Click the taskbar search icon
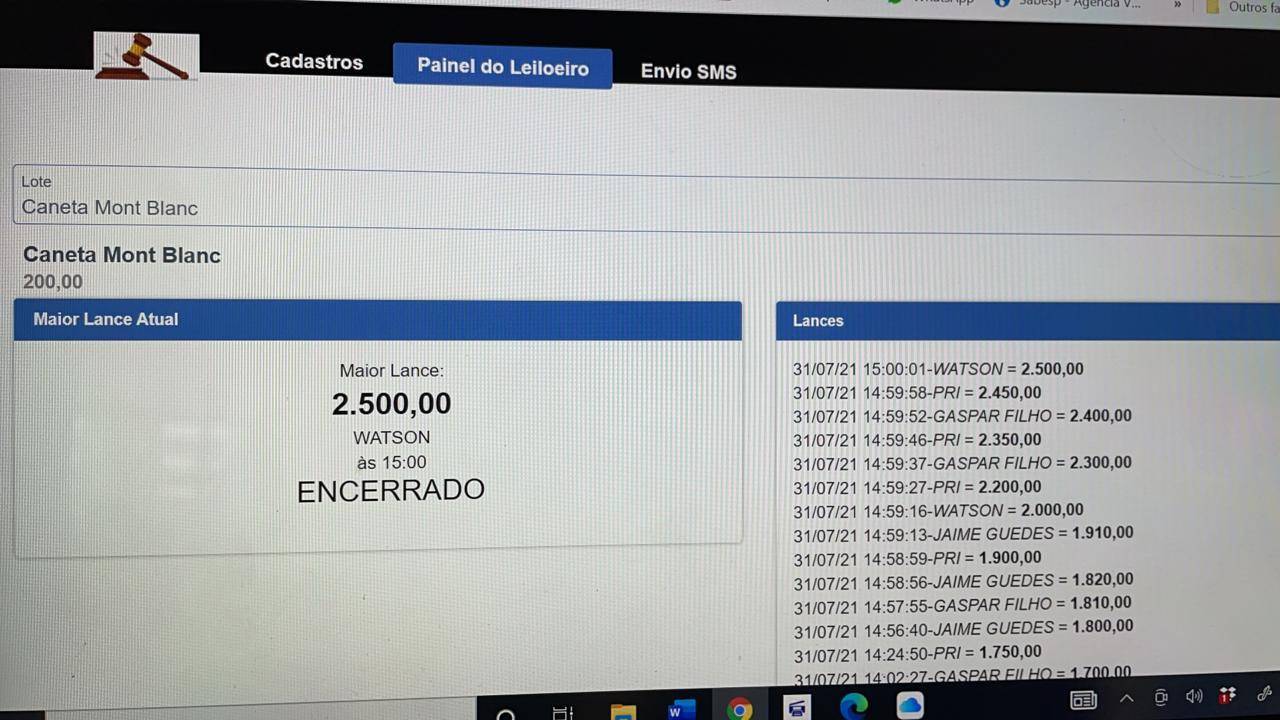This screenshot has width=1280, height=720. click(x=506, y=714)
